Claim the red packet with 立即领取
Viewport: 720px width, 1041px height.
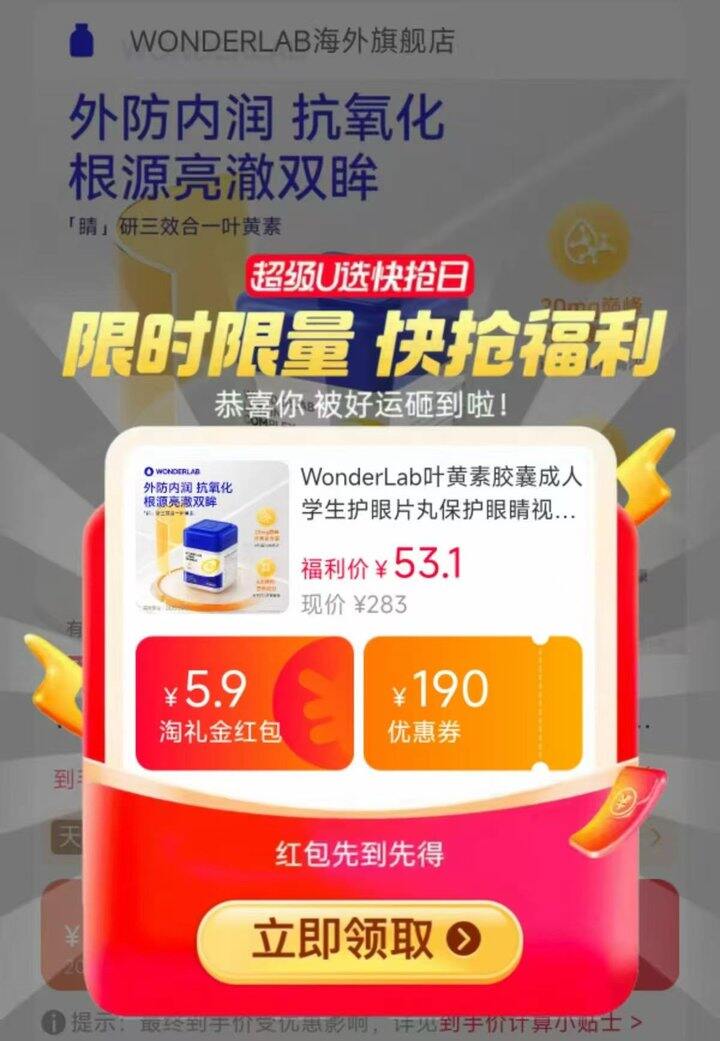(x=359, y=940)
